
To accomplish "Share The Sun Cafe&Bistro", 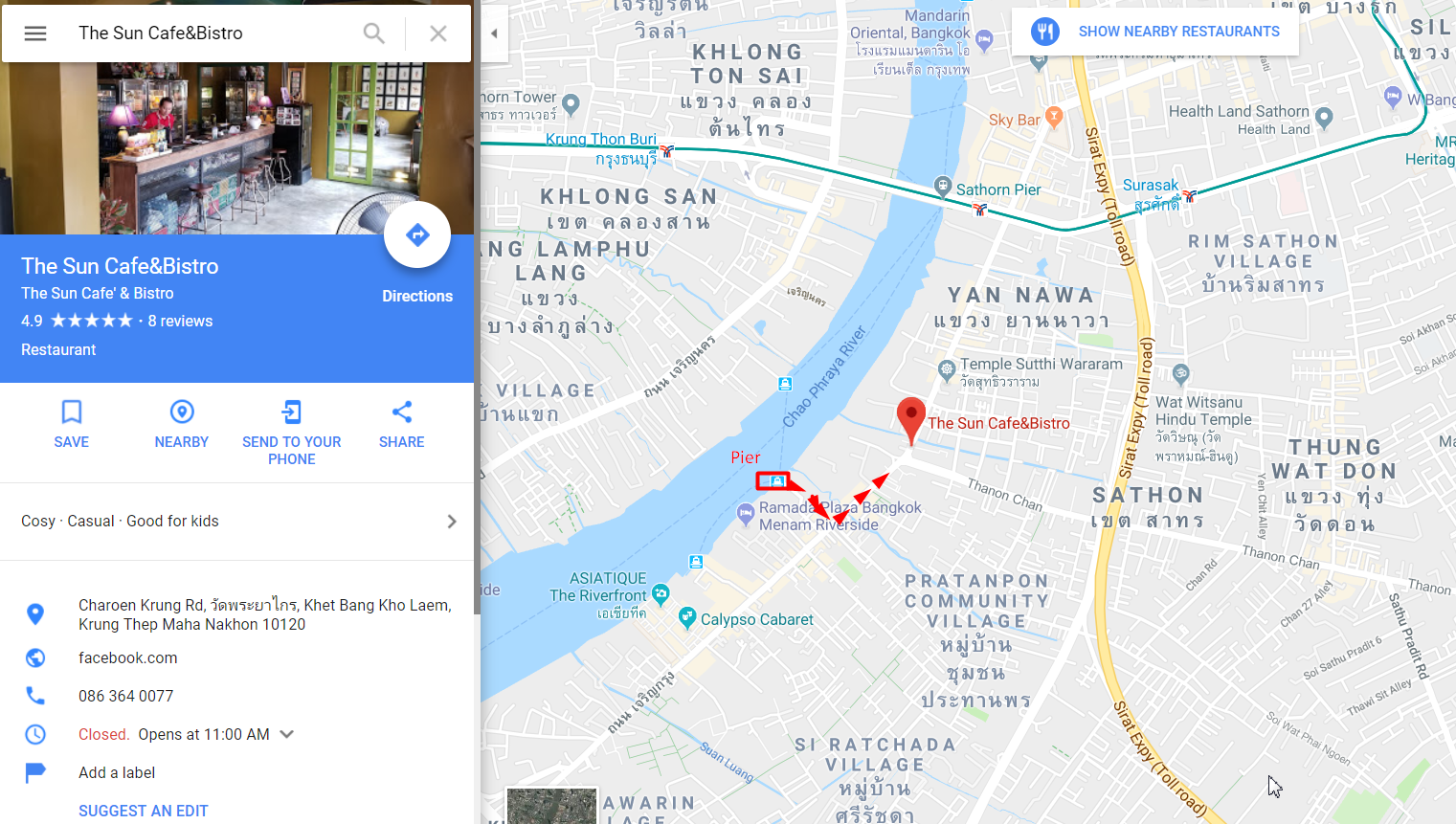I will [x=402, y=424].
